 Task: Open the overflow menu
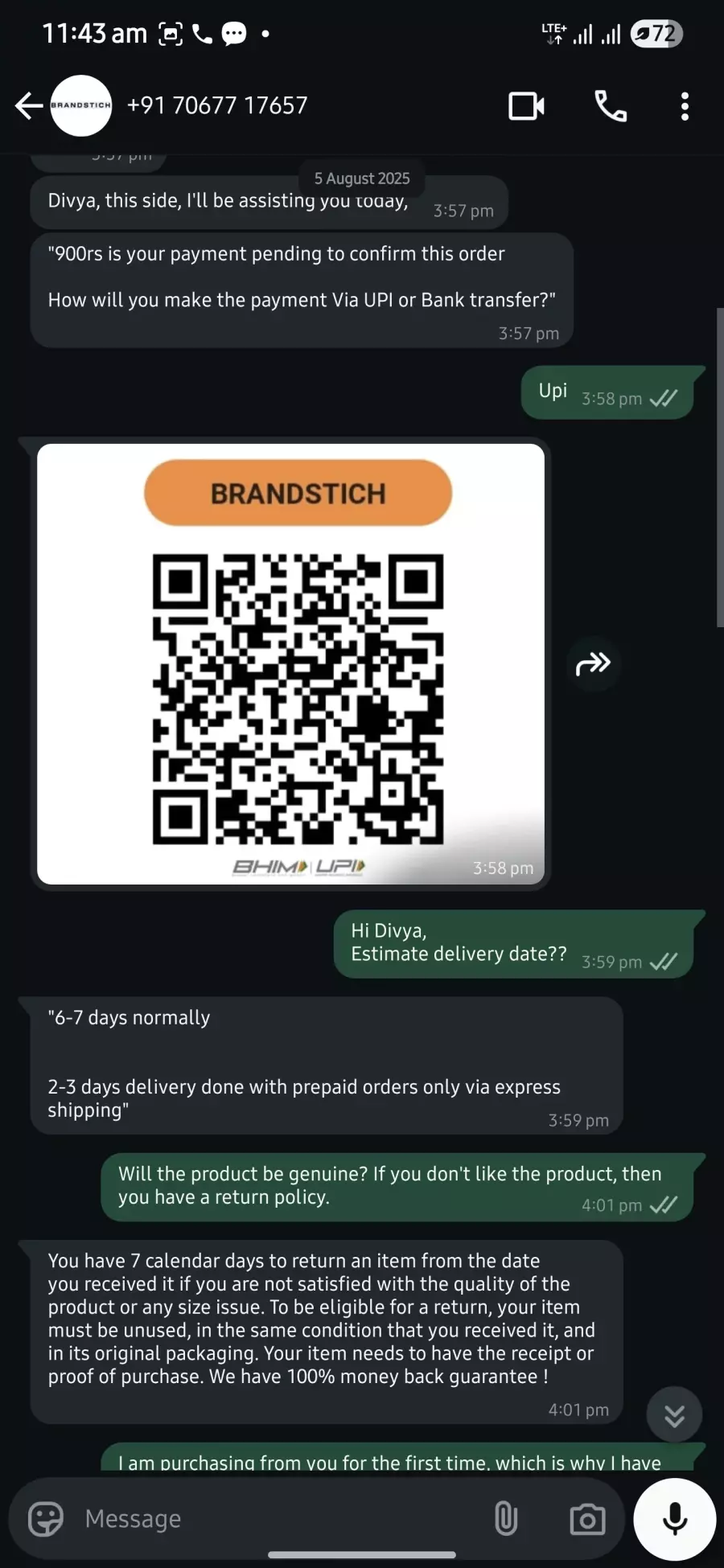(x=685, y=106)
